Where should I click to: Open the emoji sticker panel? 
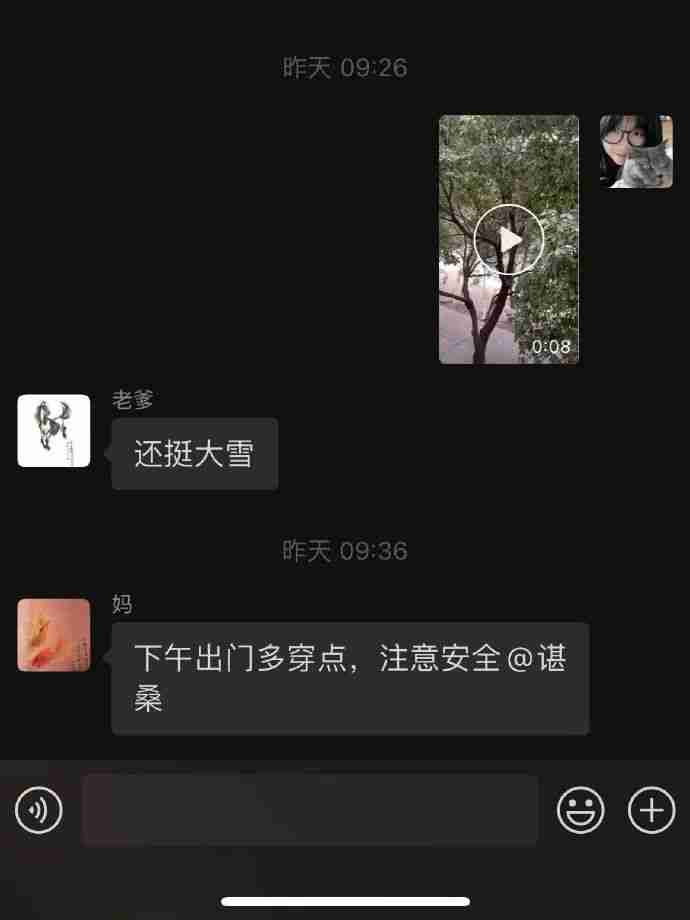[581, 810]
